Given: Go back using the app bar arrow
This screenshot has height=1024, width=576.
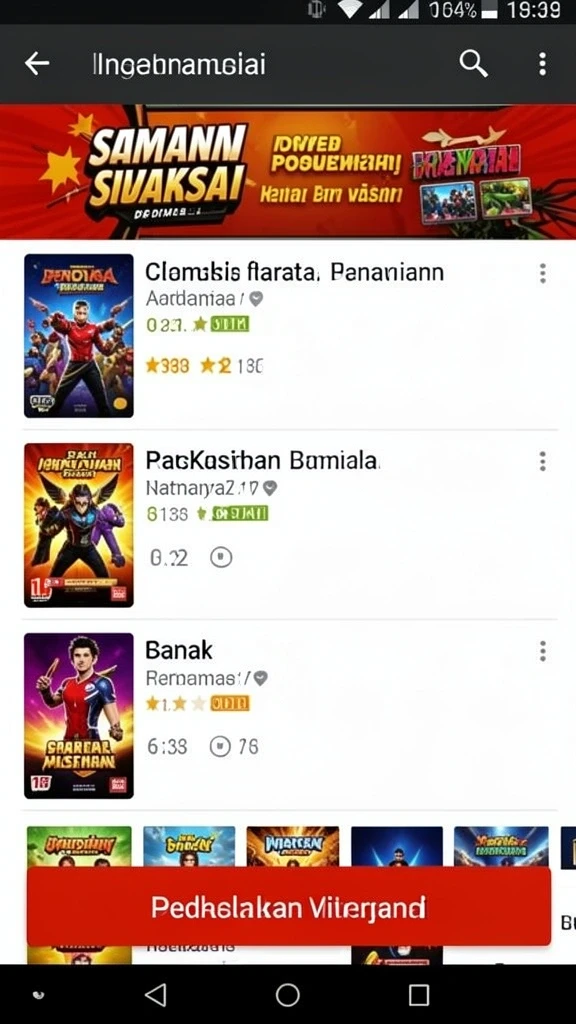Looking at the screenshot, I should pyautogui.click(x=37, y=63).
